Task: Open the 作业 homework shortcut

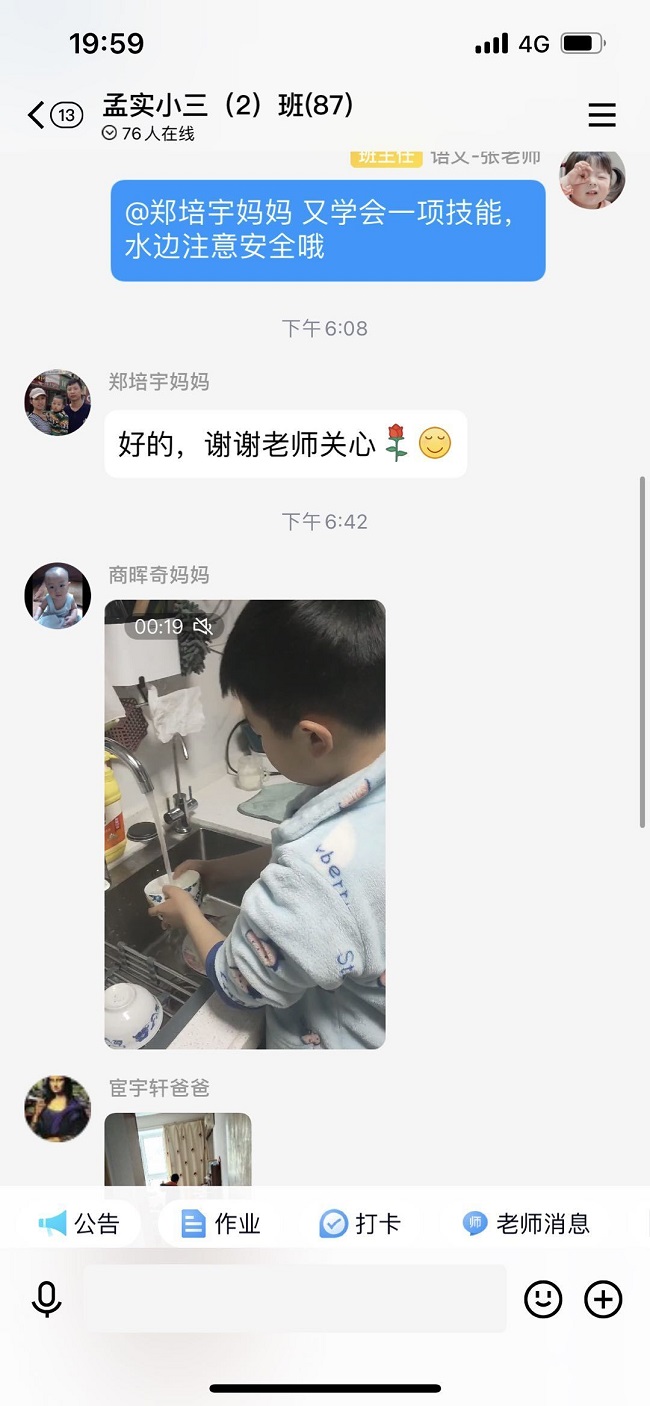Action: [221, 1223]
